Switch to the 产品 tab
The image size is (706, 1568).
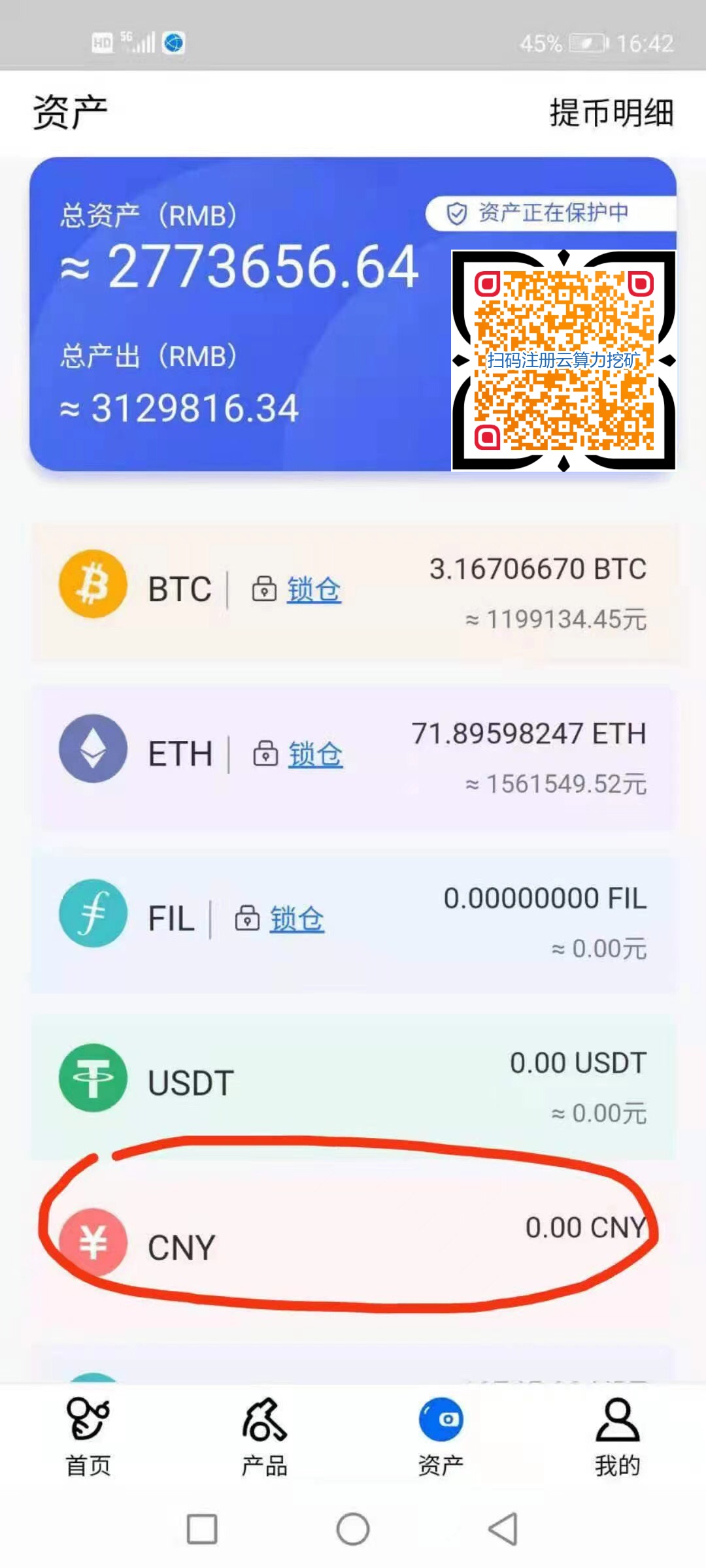coord(265,1437)
